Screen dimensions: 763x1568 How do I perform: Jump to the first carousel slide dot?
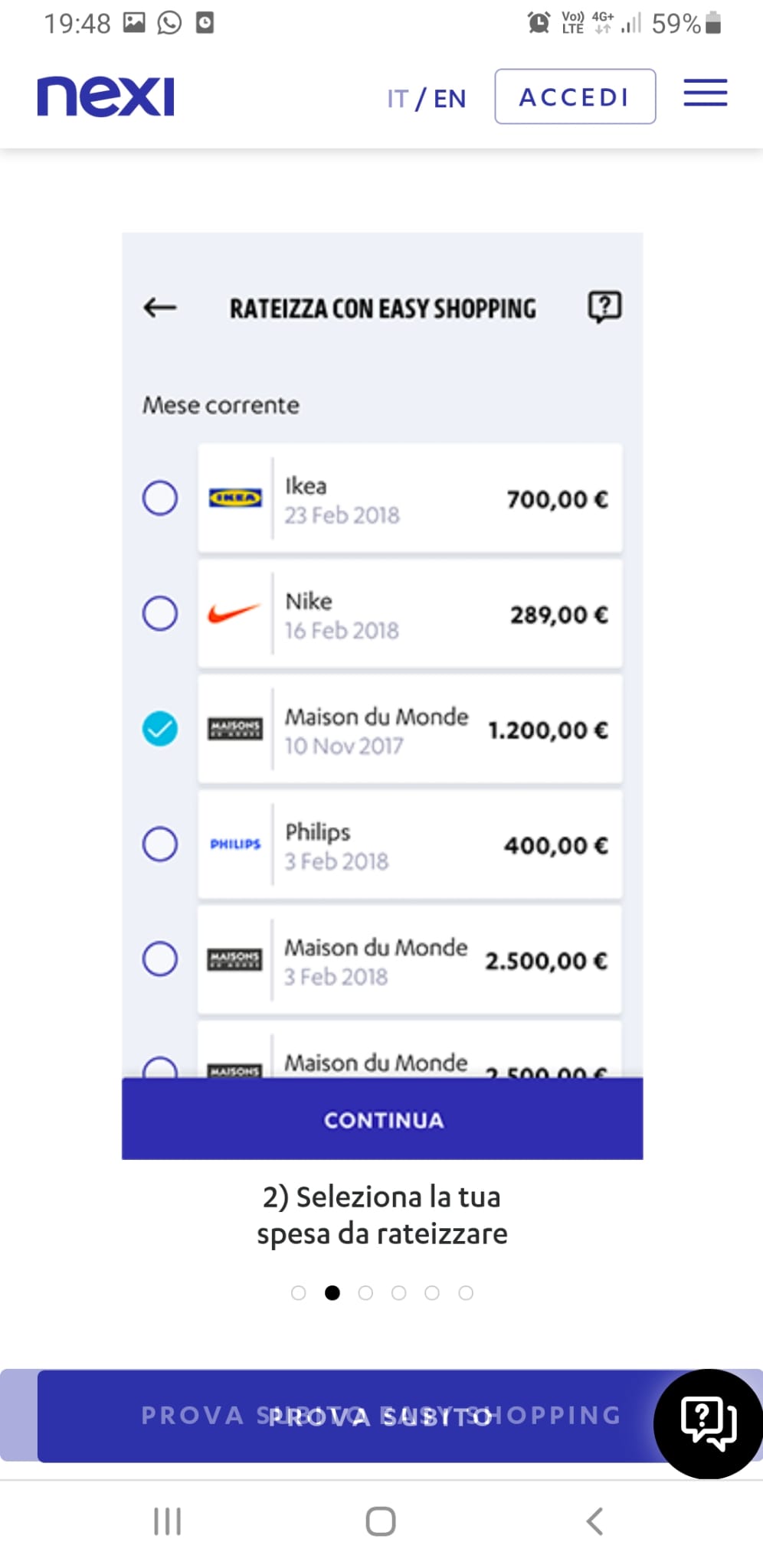point(299,1293)
